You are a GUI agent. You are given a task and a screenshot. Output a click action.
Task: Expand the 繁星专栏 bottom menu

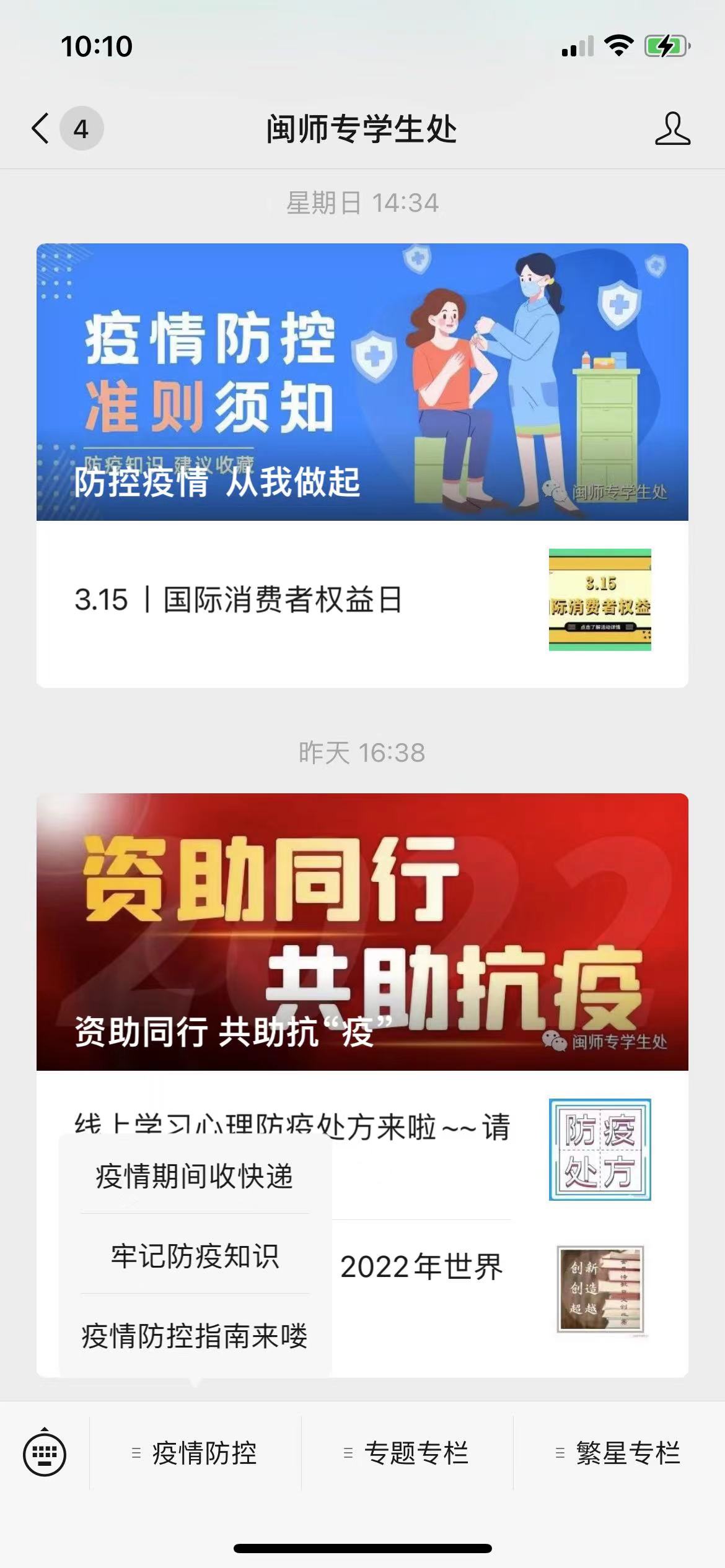[x=620, y=1453]
